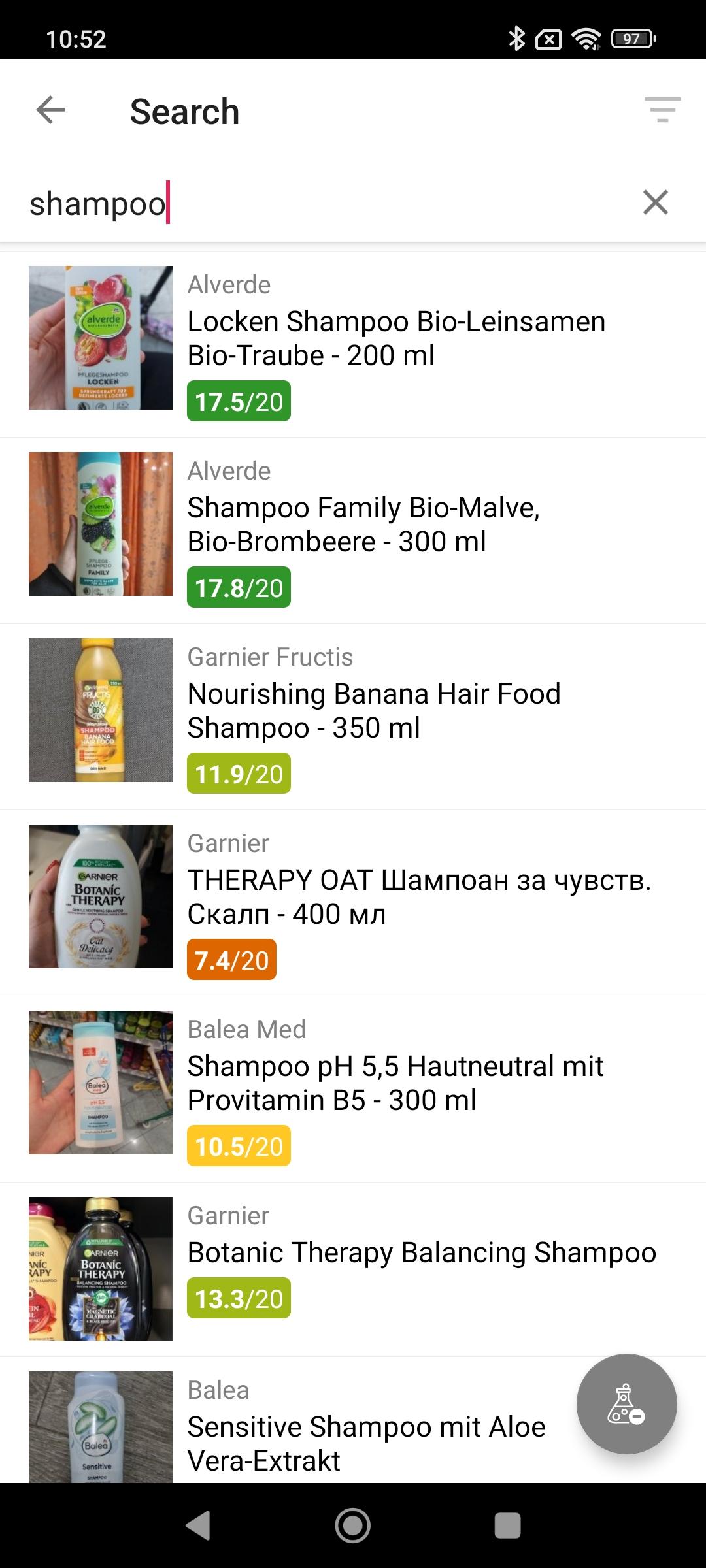Open Botanic Therapy Balancing Shampoo result
The width and height of the screenshot is (706, 1568).
(x=353, y=1269)
